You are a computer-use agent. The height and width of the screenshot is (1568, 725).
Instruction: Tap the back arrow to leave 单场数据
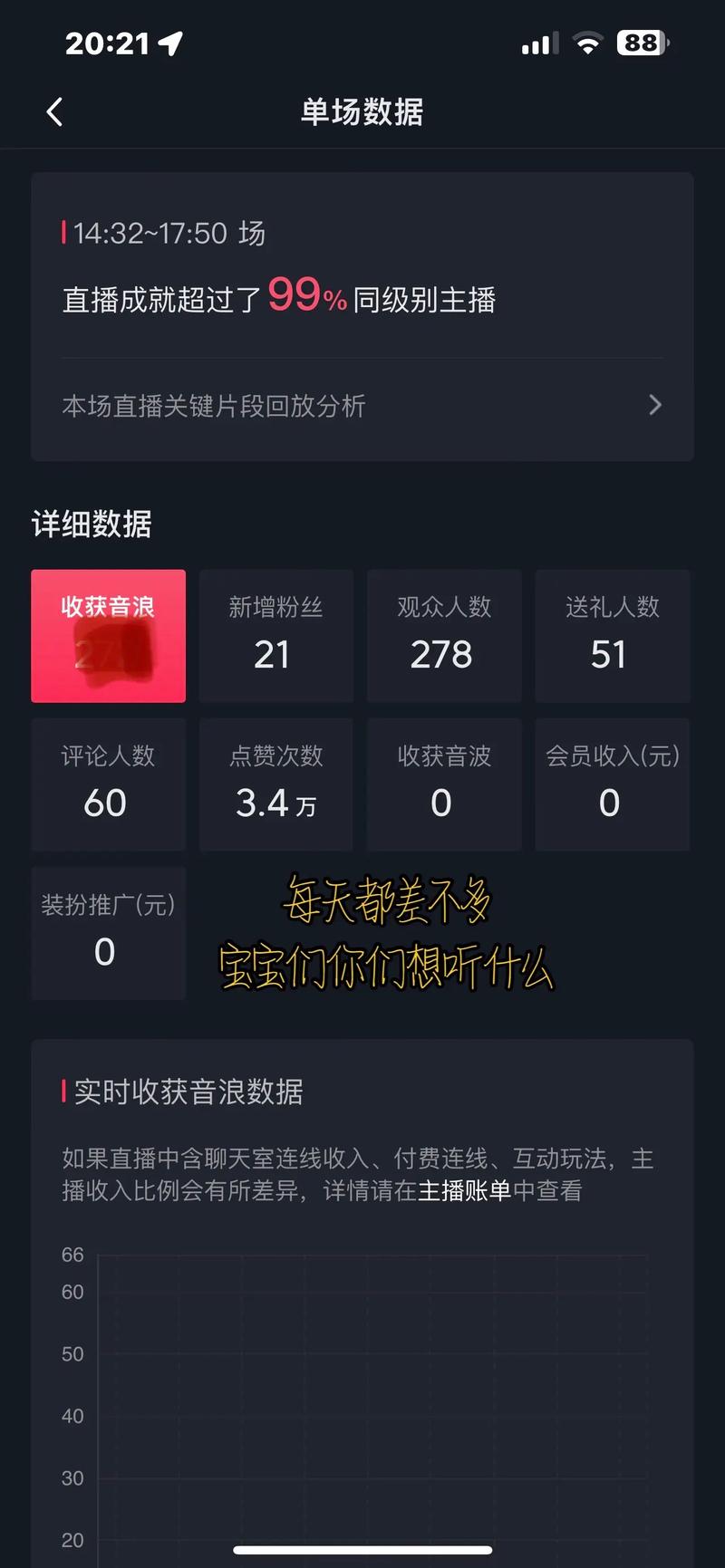click(x=54, y=111)
